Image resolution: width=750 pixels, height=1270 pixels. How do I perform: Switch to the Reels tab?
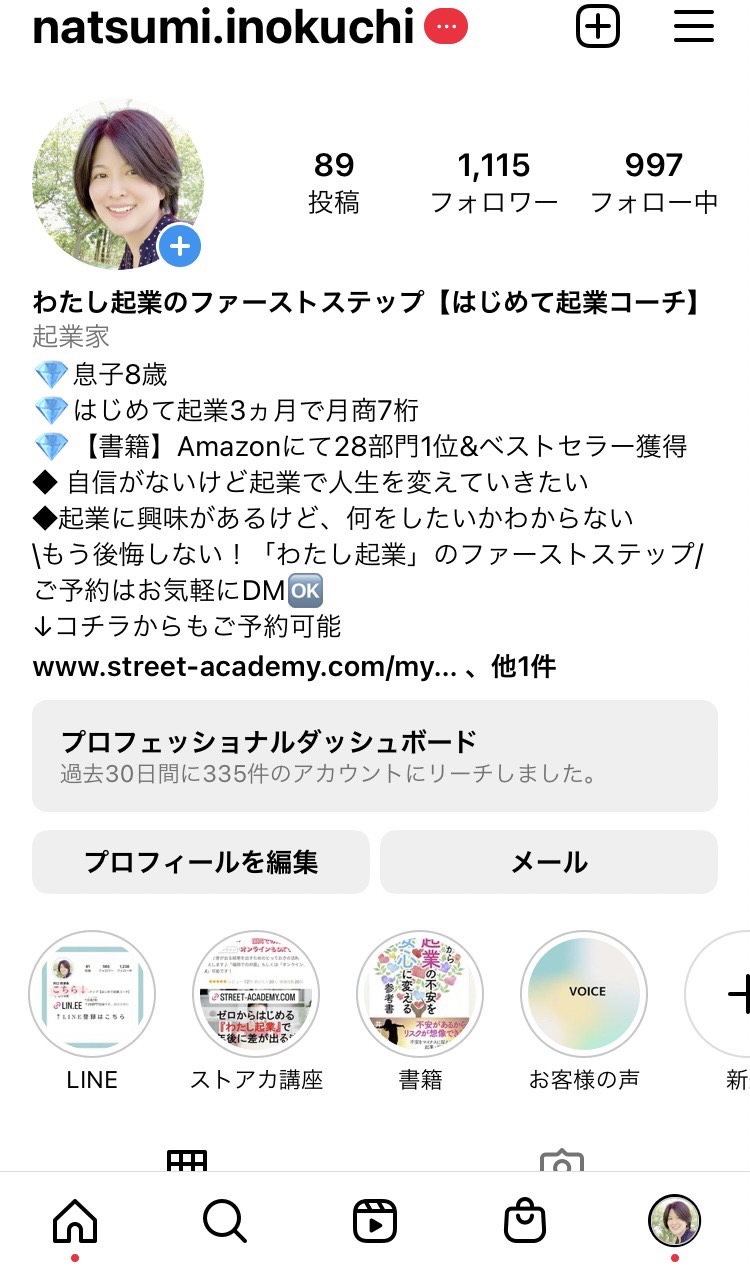click(375, 1221)
